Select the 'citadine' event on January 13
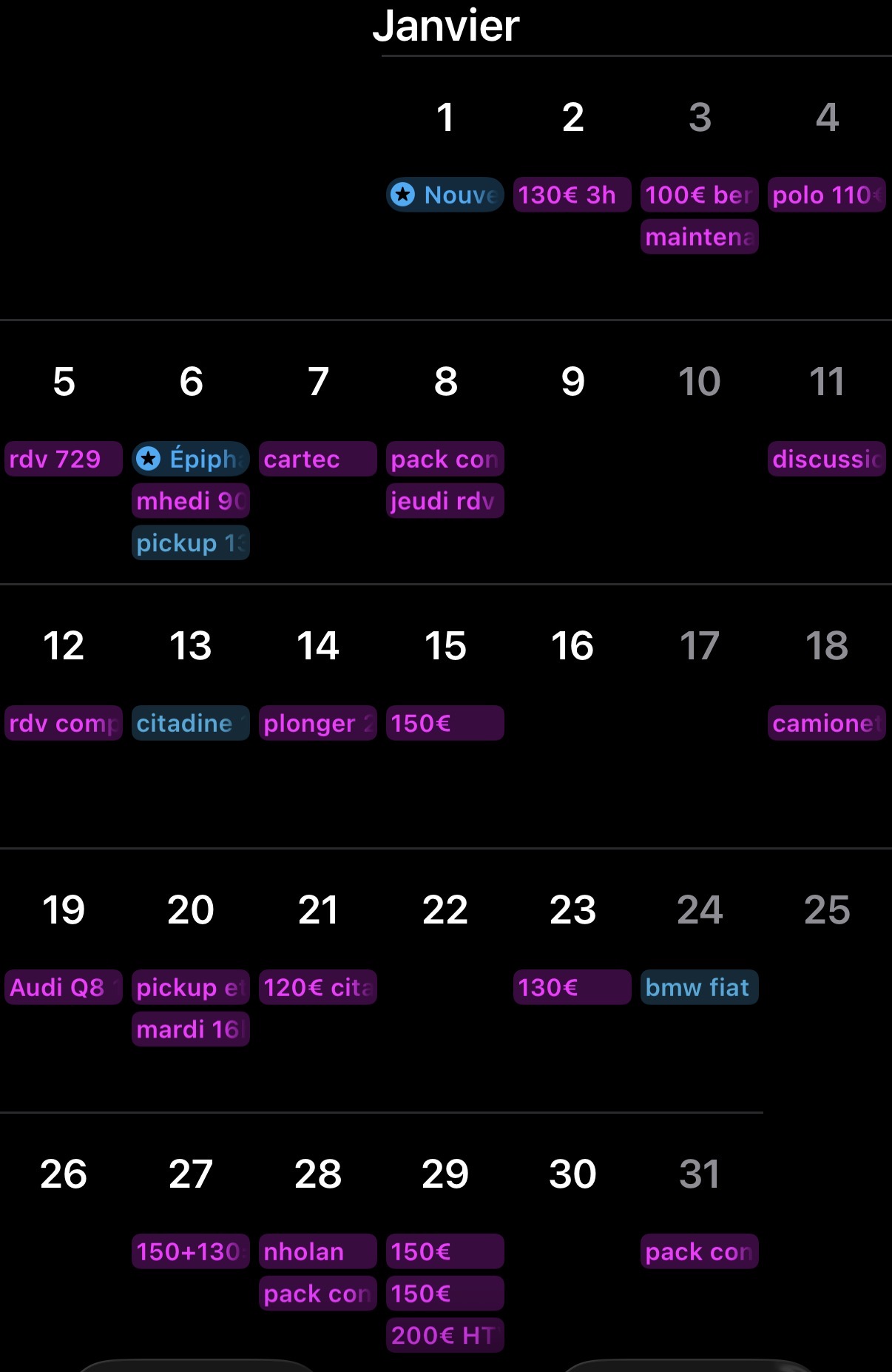892x1372 pixels. (191, 723)
